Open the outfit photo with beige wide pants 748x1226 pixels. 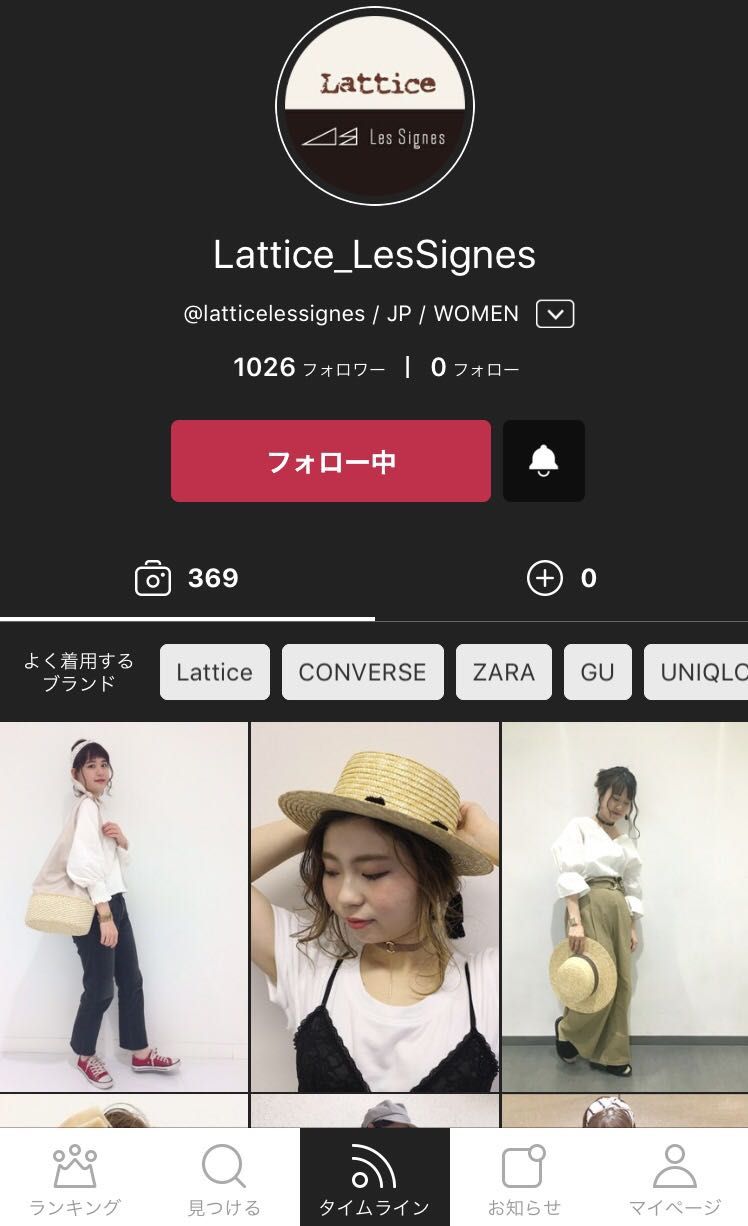point(625,907)
